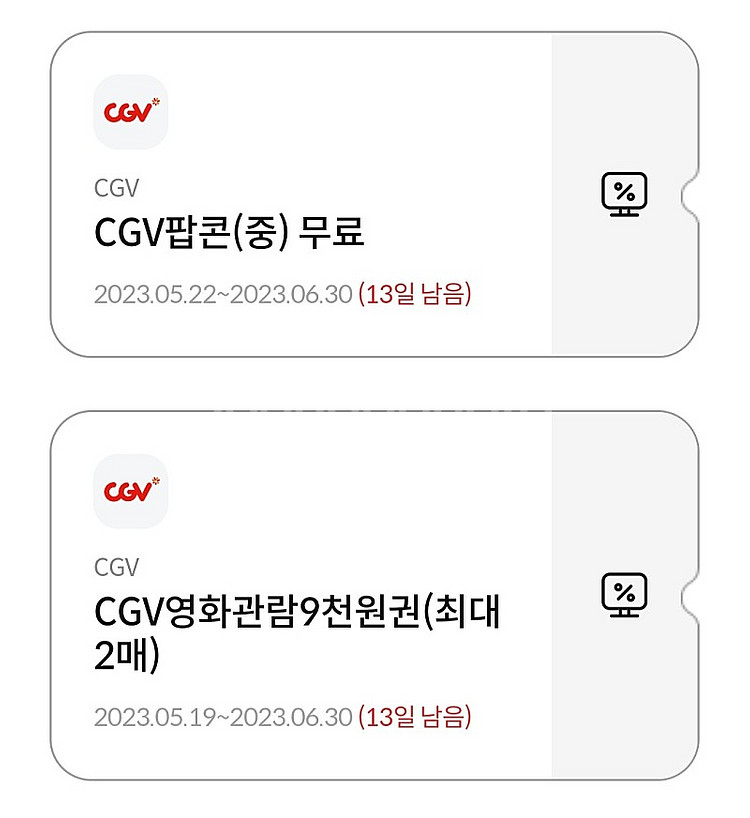The height and width of the screenshot is (818, 750).
Task: Open the popcorn coupon card
Action: click(x=300, y=190)
